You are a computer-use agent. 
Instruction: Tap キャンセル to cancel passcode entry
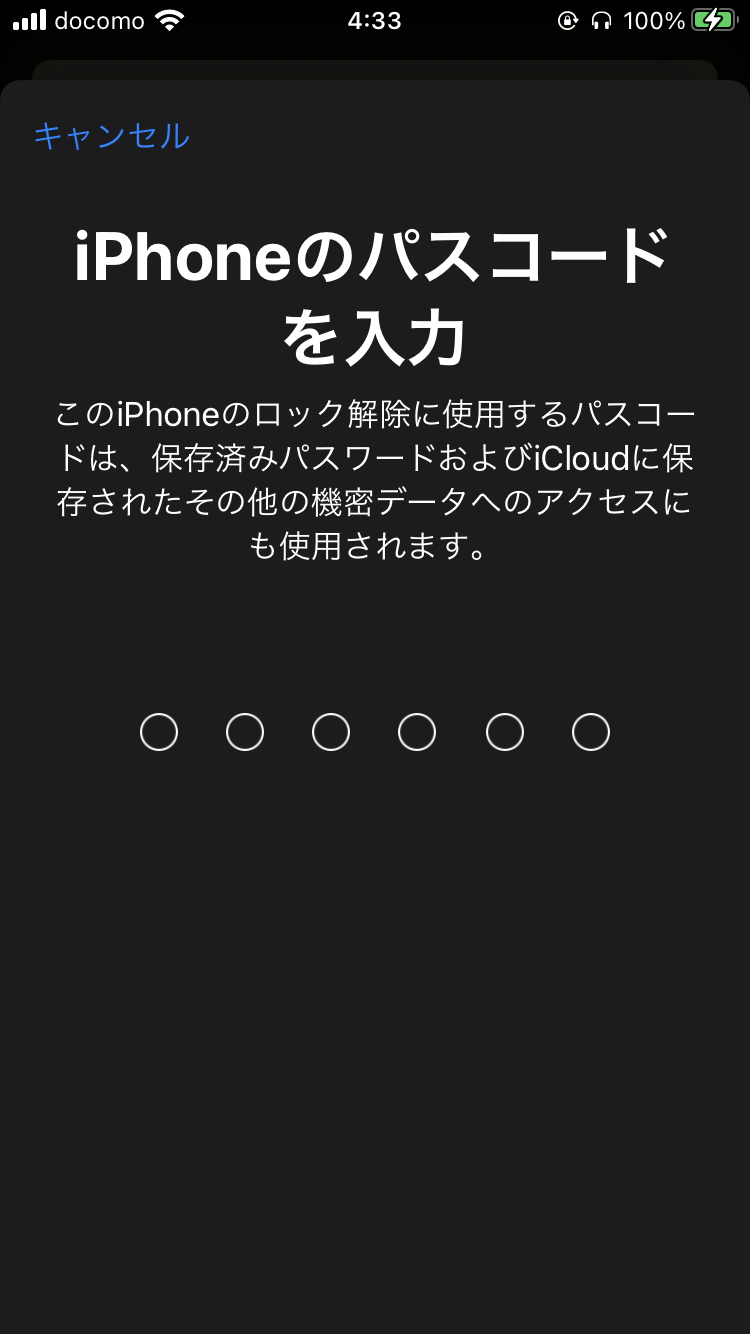tap(111, 135)
